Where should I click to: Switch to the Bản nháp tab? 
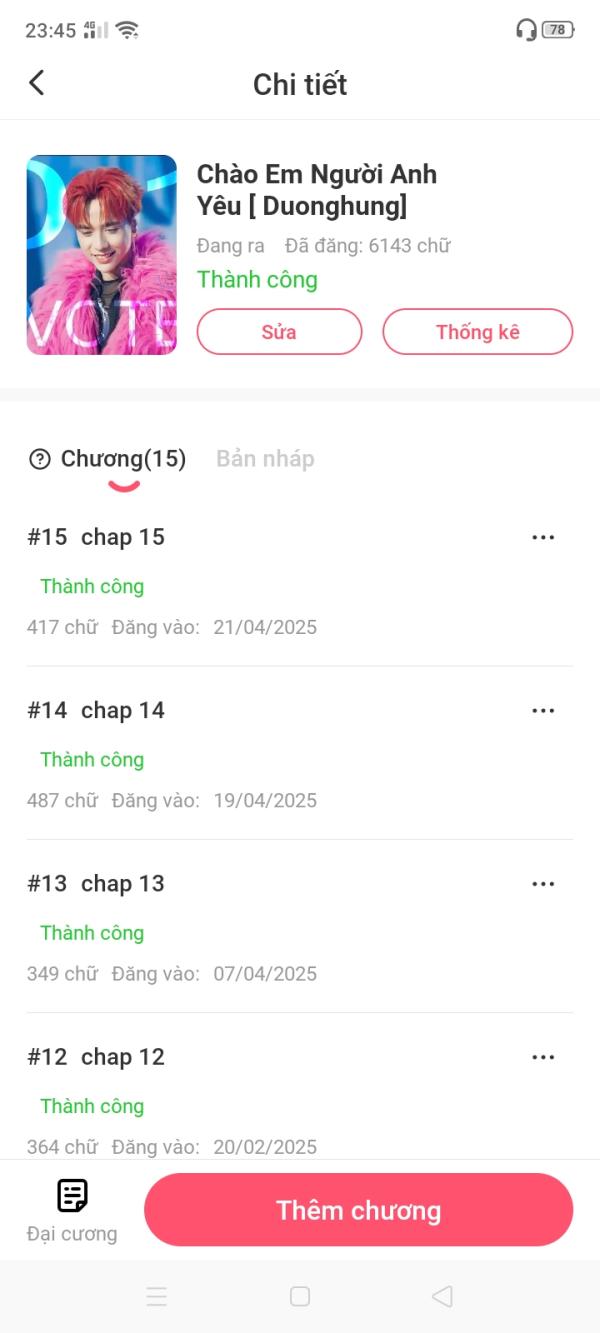point(265,459)
